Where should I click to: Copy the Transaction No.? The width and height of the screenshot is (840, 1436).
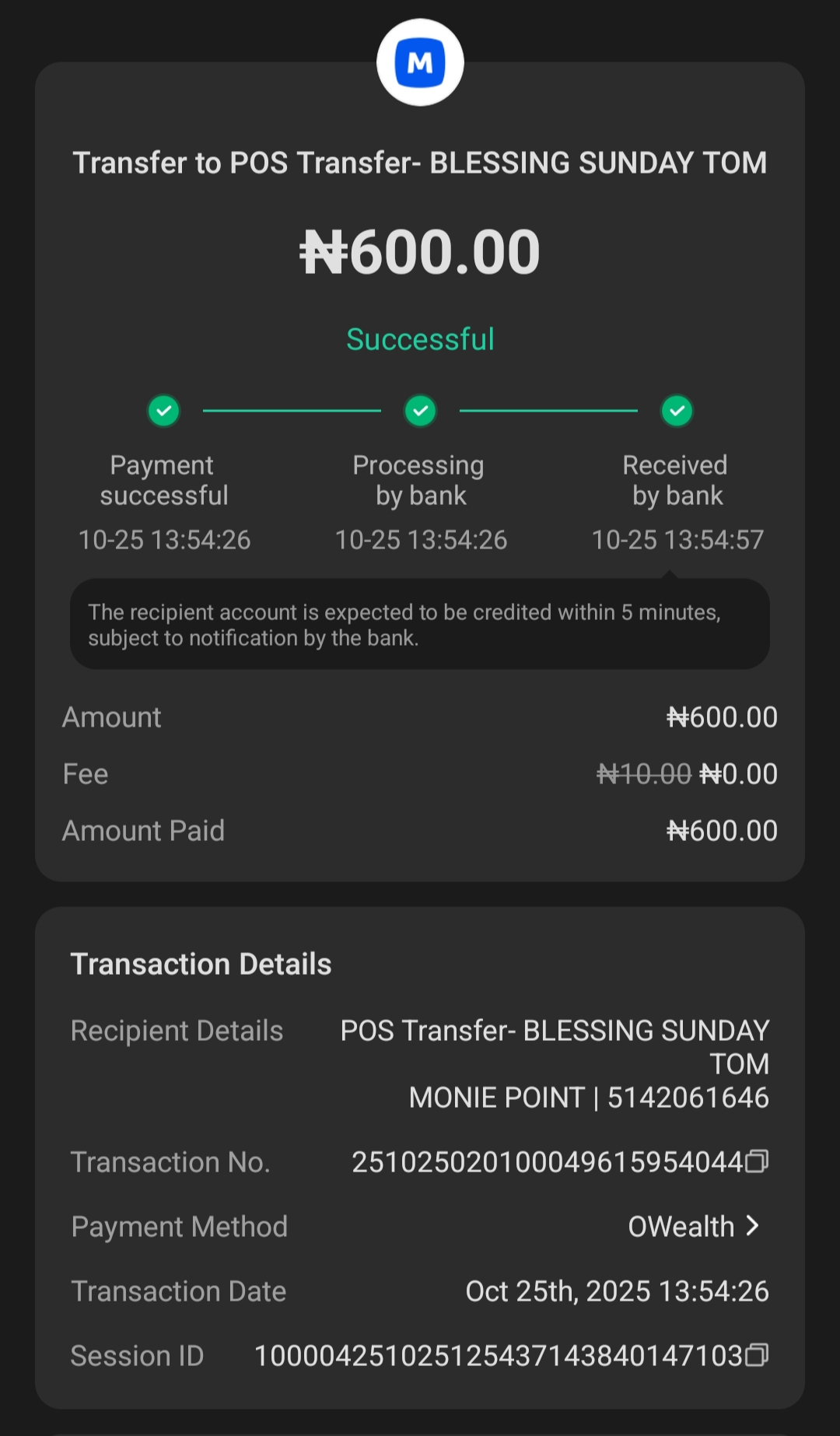[757, 1161]
